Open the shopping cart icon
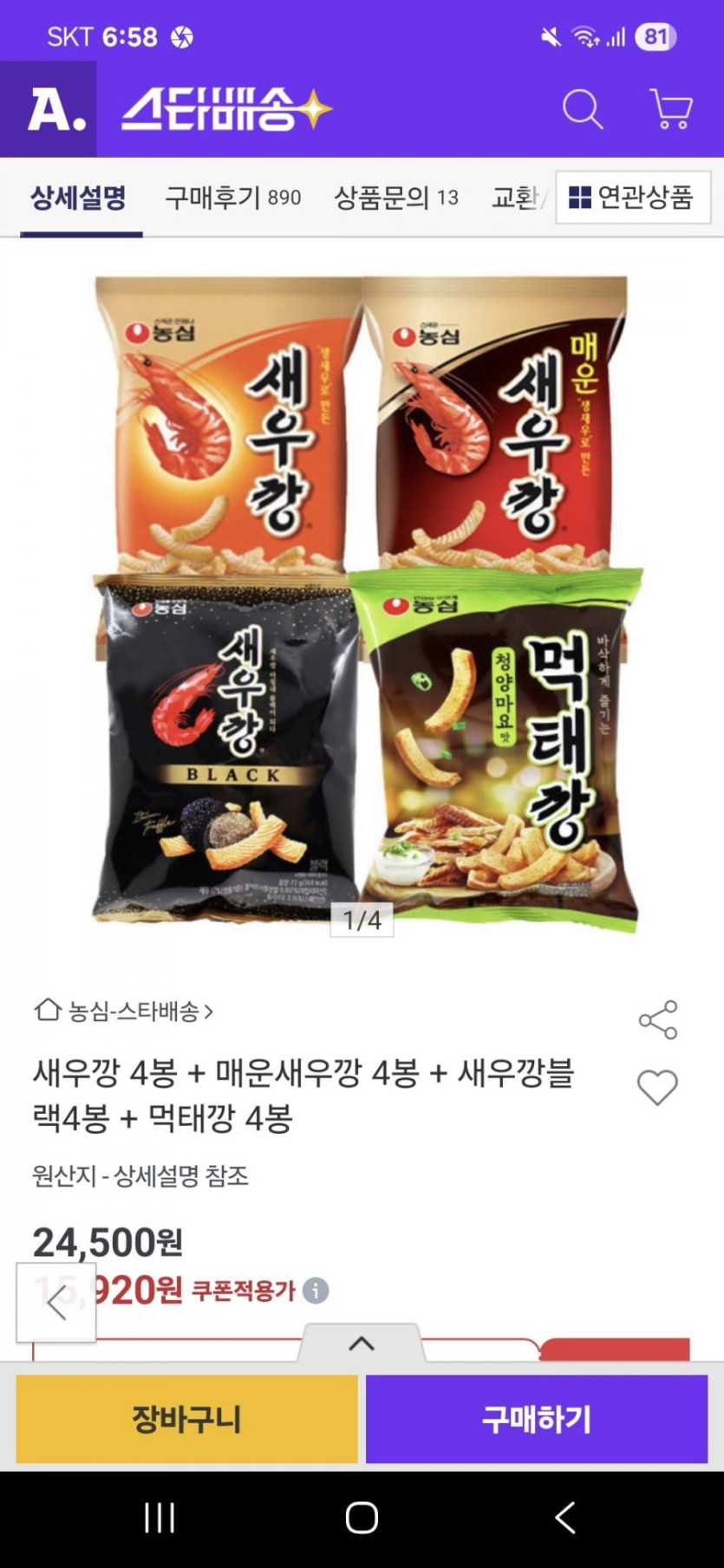The width and height of the screenshot is (724, 1568). (x=671, y=109)
